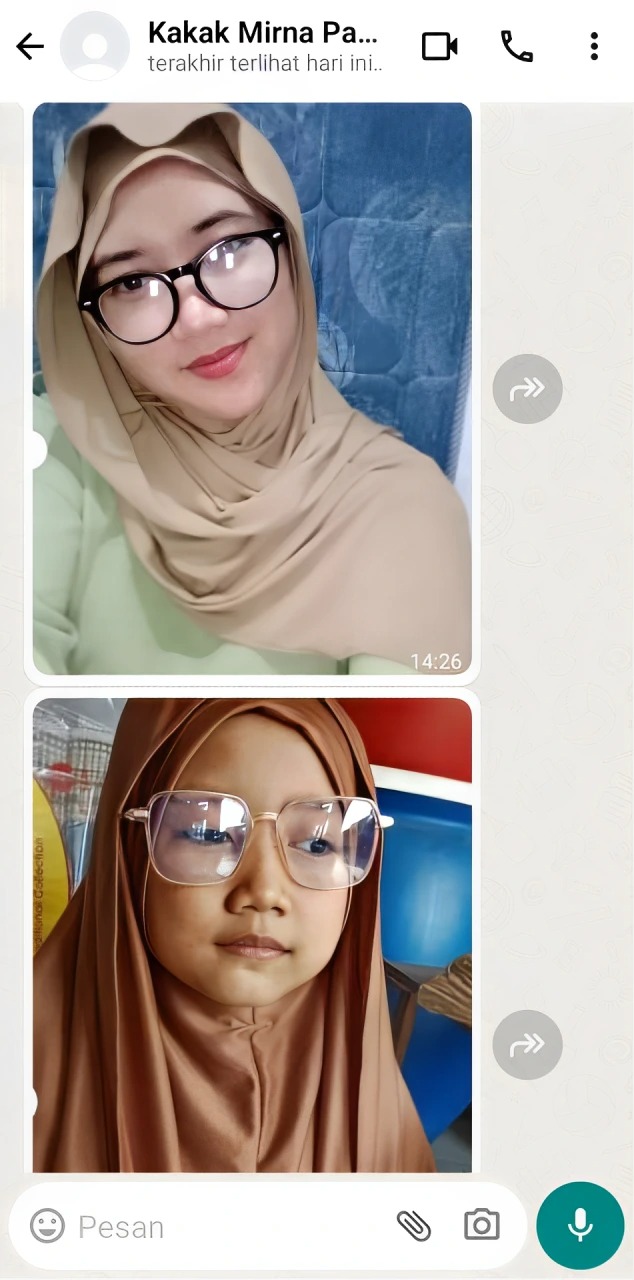634x1280 pixels.
Task: Go back to the chat list
Action: pos(30,46)
